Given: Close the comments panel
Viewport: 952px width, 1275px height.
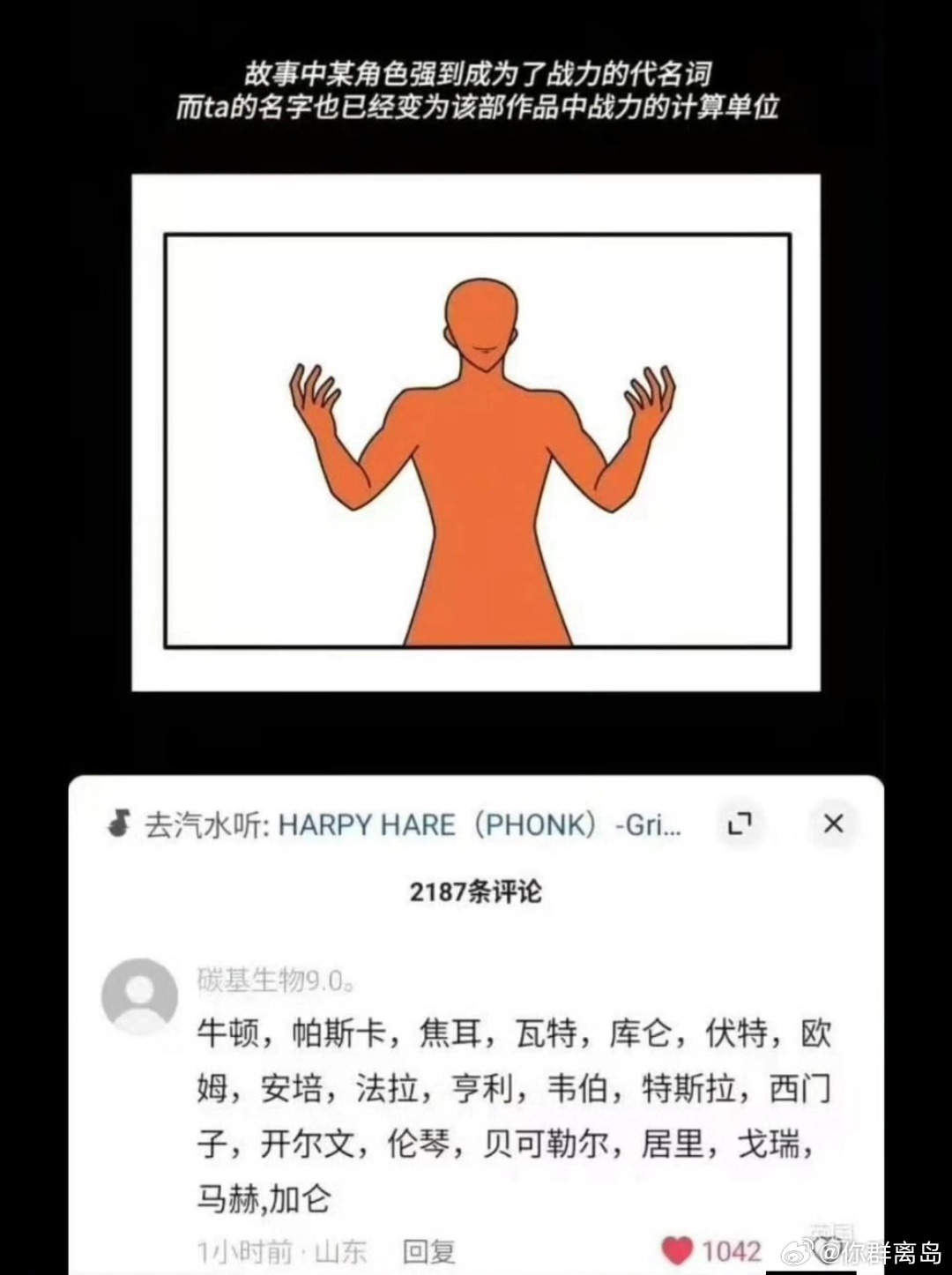Looking at the screenshot, I should [x=833, y=824].
